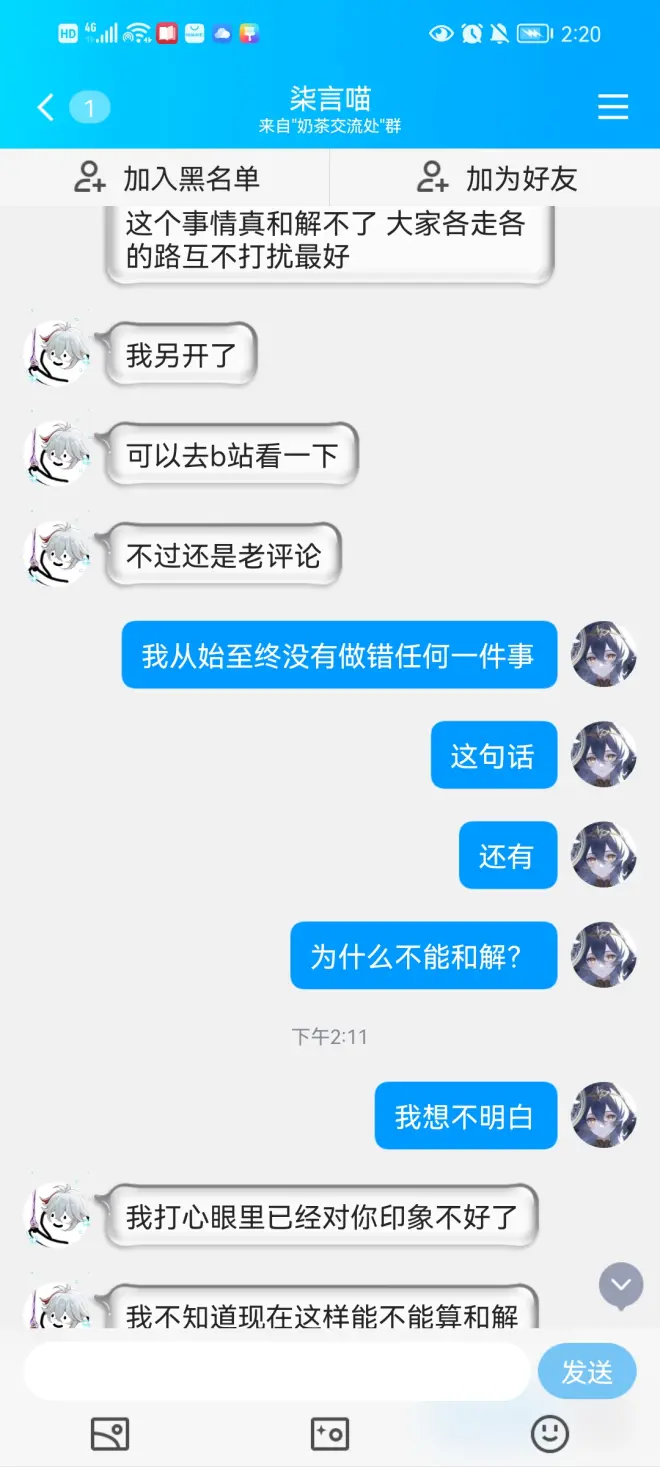660x1467 pixels.
Task: Open the emoji panel
Action: coord(549,1434)
